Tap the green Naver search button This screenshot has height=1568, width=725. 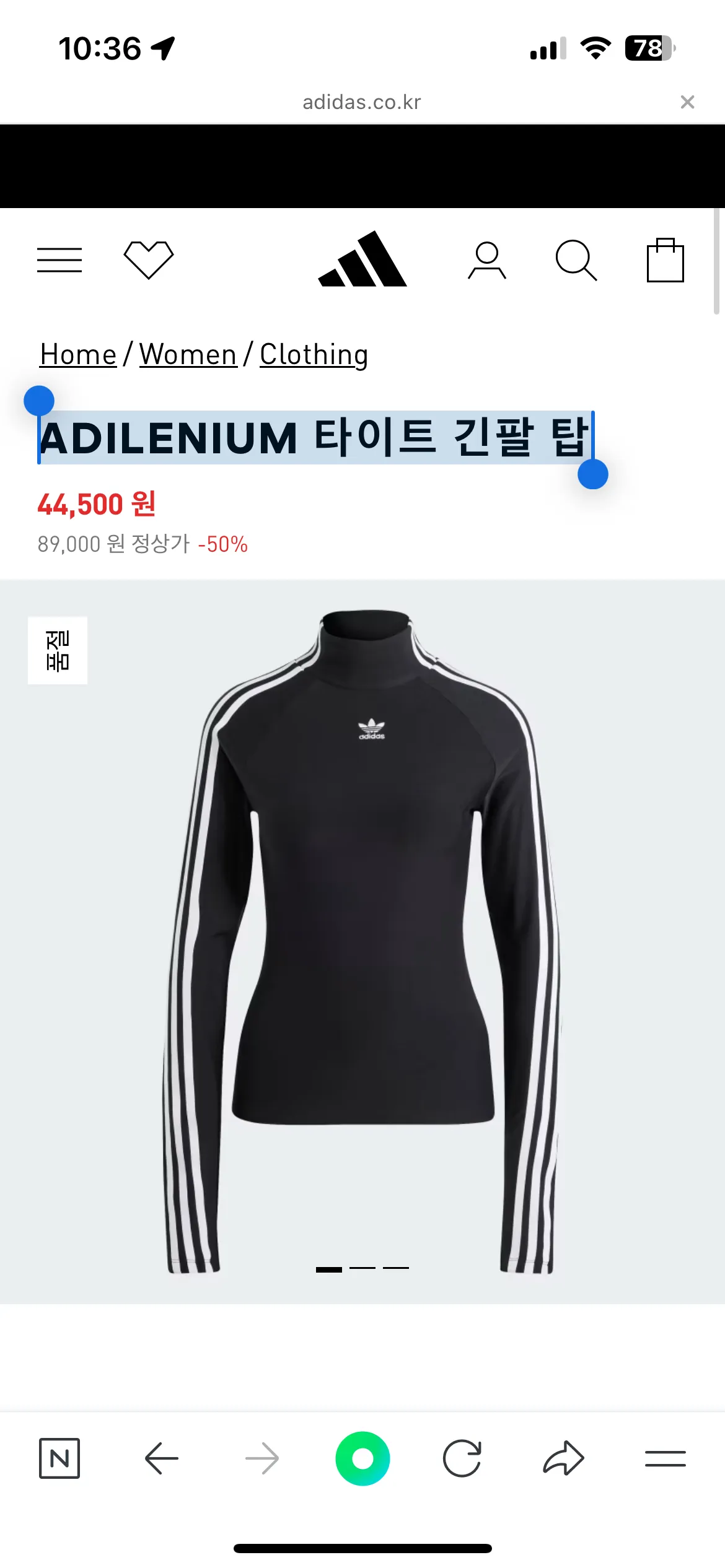coord(362,1458)
